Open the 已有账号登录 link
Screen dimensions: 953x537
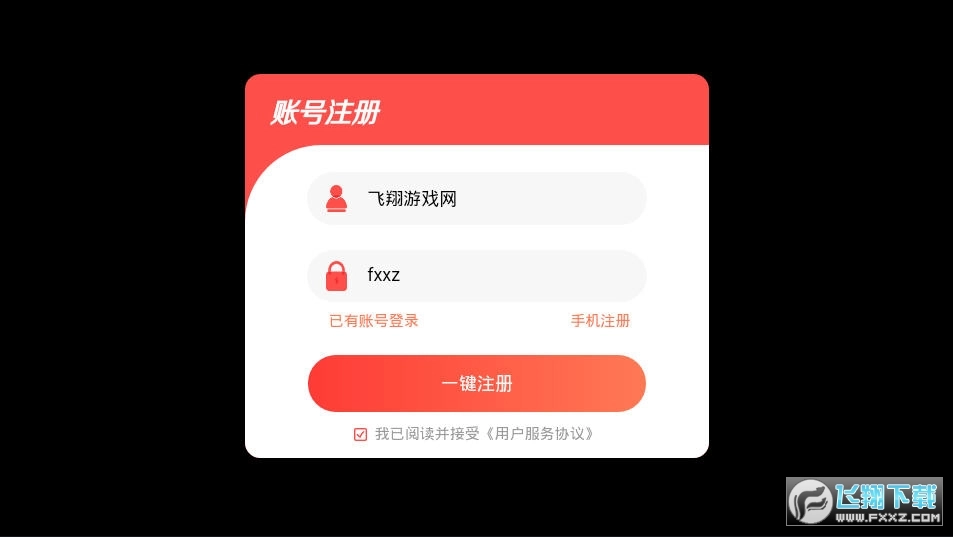374,321
